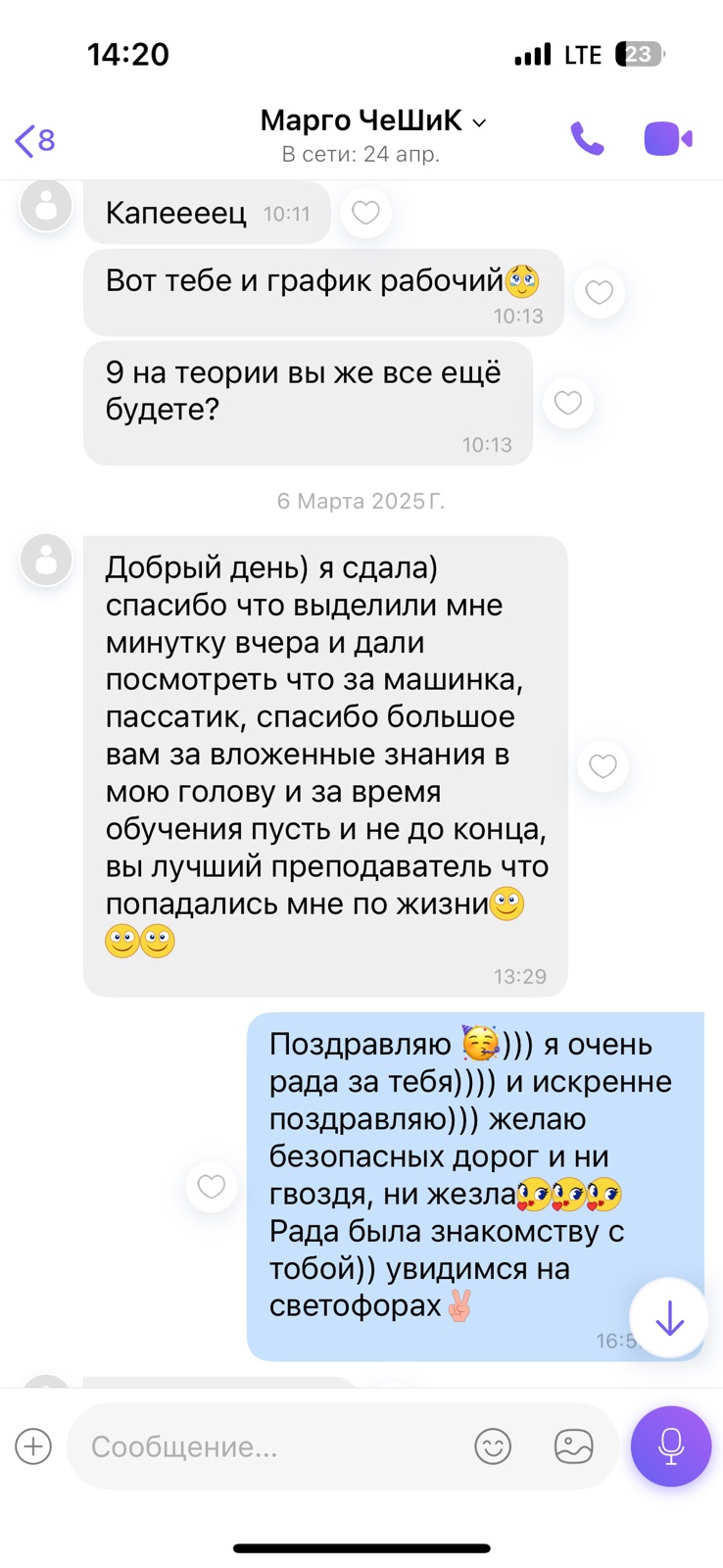Like the message "Капеееец"
Image resolution: width=723 pixels, height=1568 pixels.
[x=365, y=213]
